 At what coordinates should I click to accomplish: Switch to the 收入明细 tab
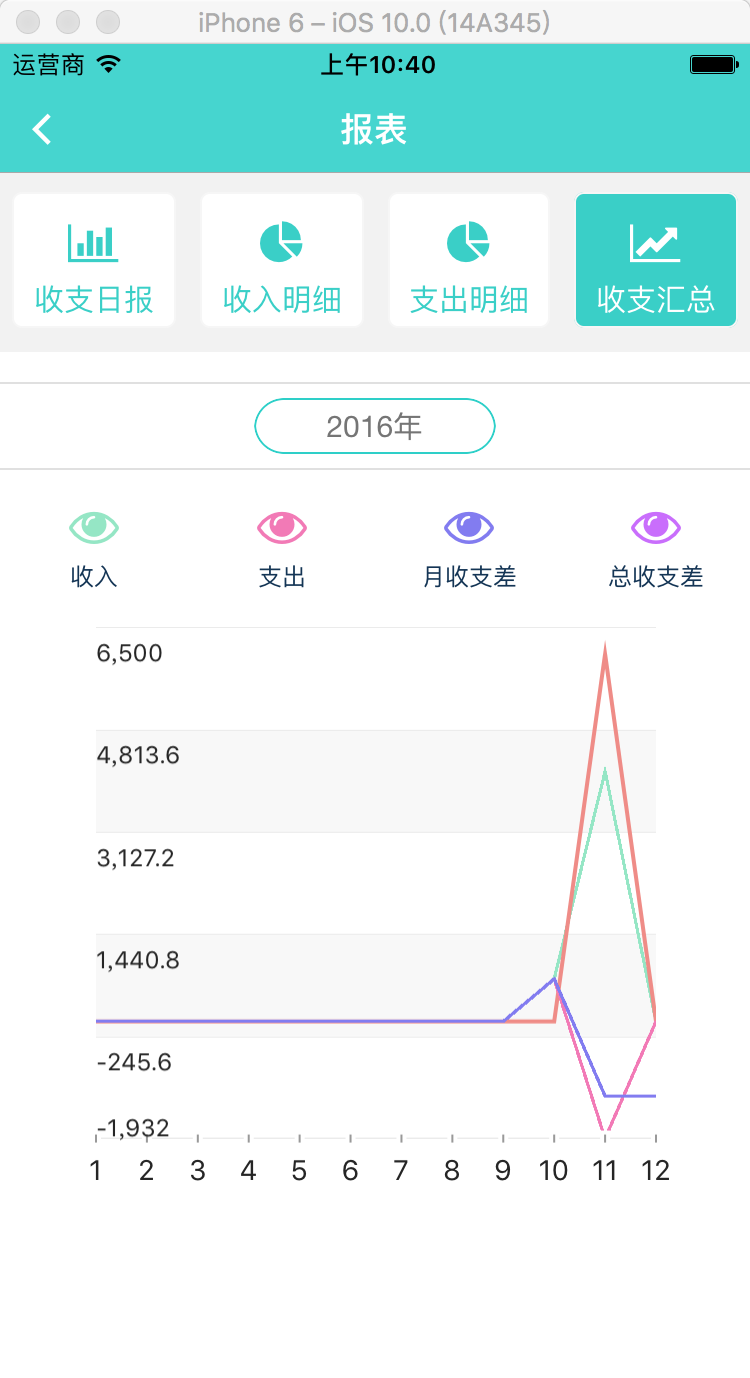click(x=282, y=260)
